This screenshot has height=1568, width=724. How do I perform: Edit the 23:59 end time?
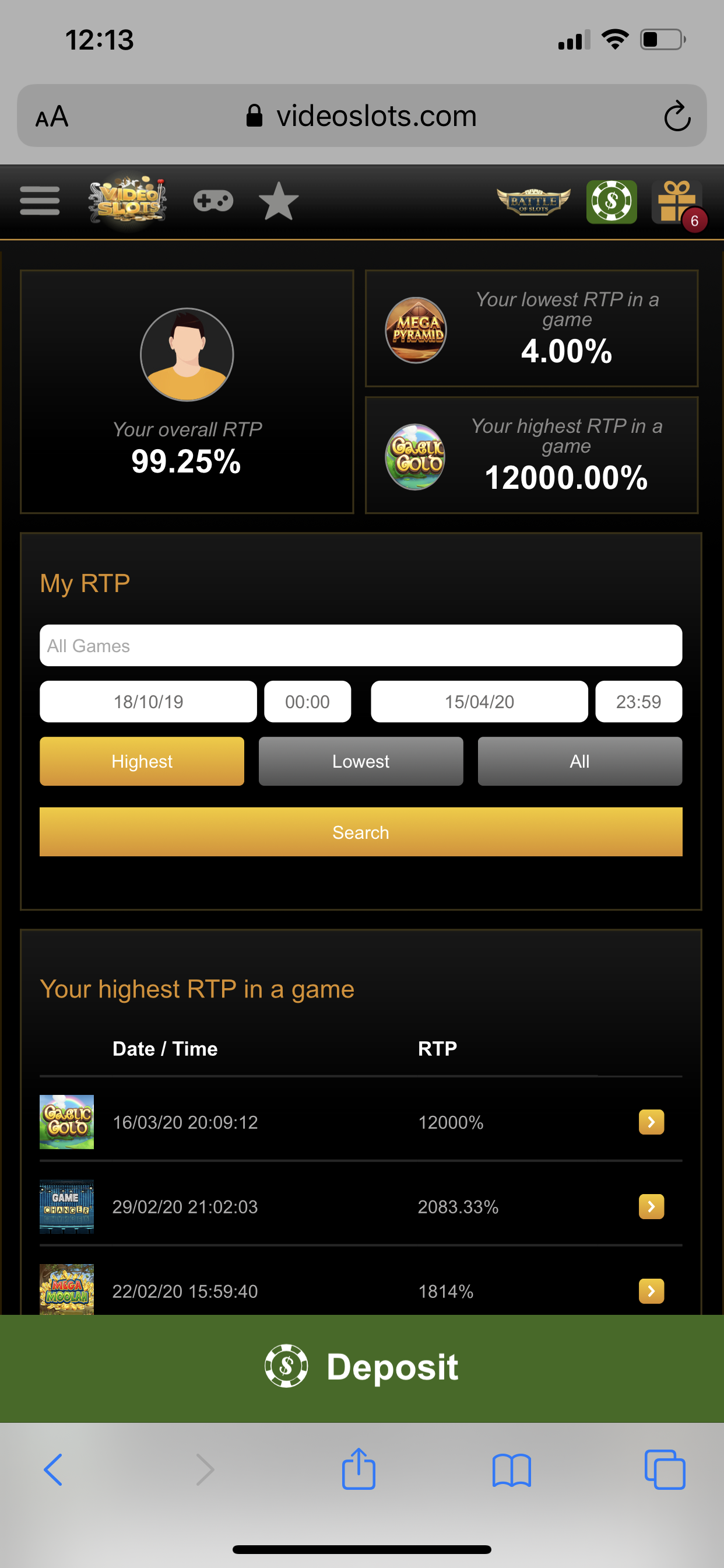tap(639, 701)
